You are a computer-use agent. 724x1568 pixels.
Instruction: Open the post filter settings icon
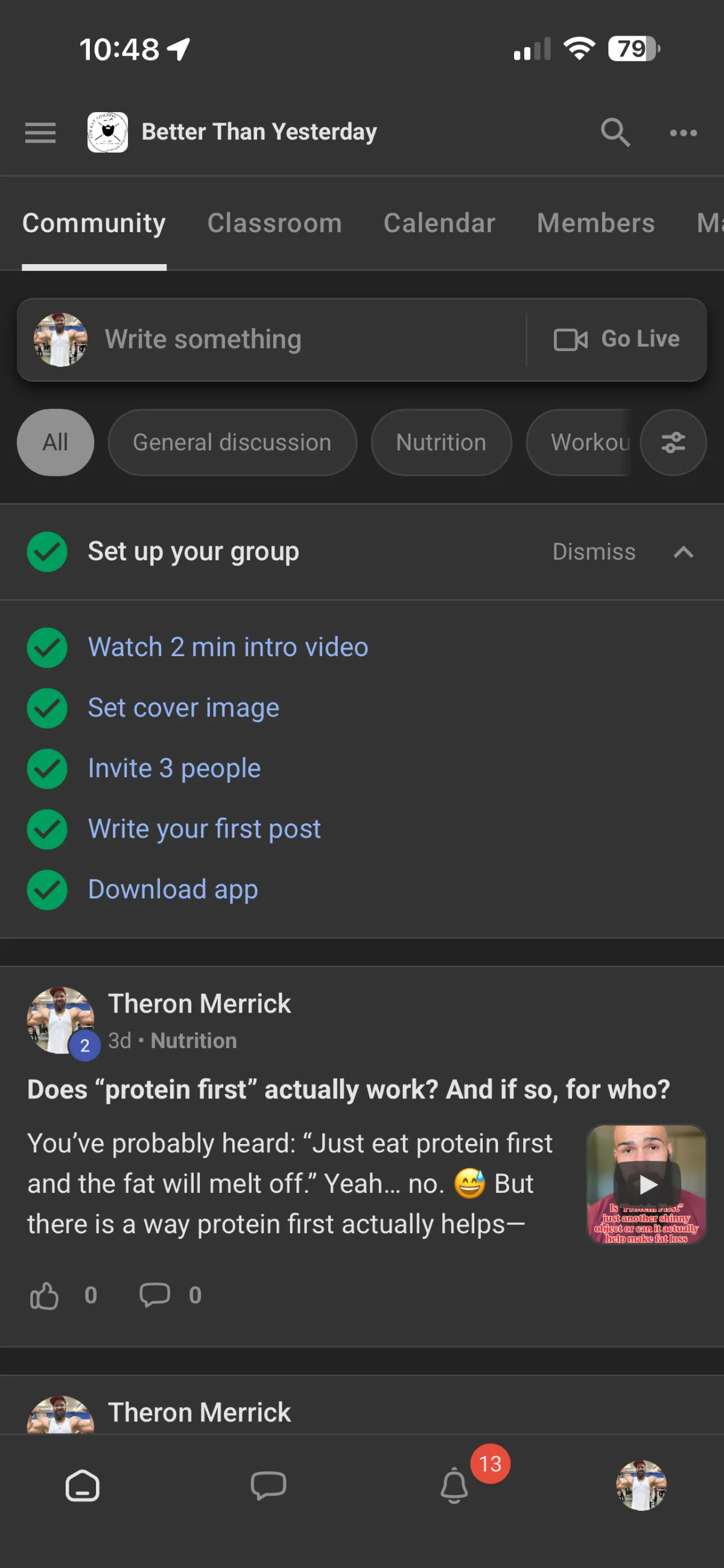coord(673,443)
